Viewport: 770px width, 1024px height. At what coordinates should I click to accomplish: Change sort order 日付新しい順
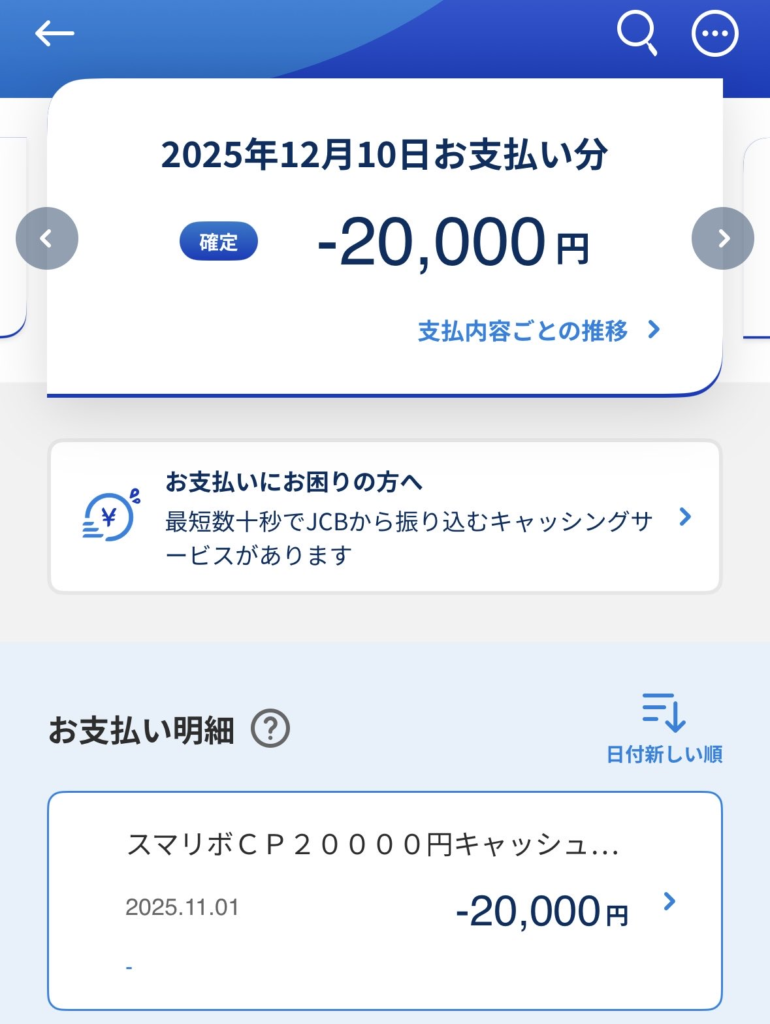(x=664, y=728)
